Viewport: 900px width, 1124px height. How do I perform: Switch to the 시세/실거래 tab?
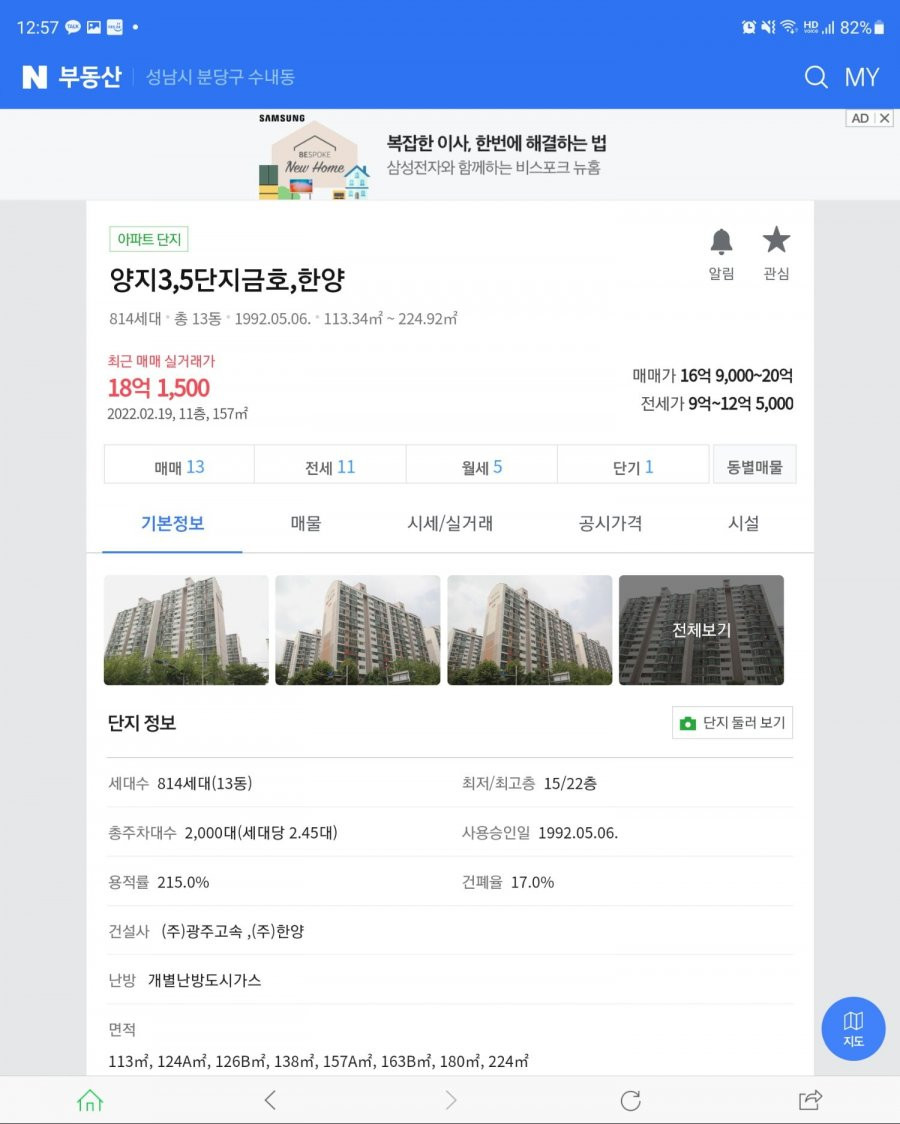[450, 523]
